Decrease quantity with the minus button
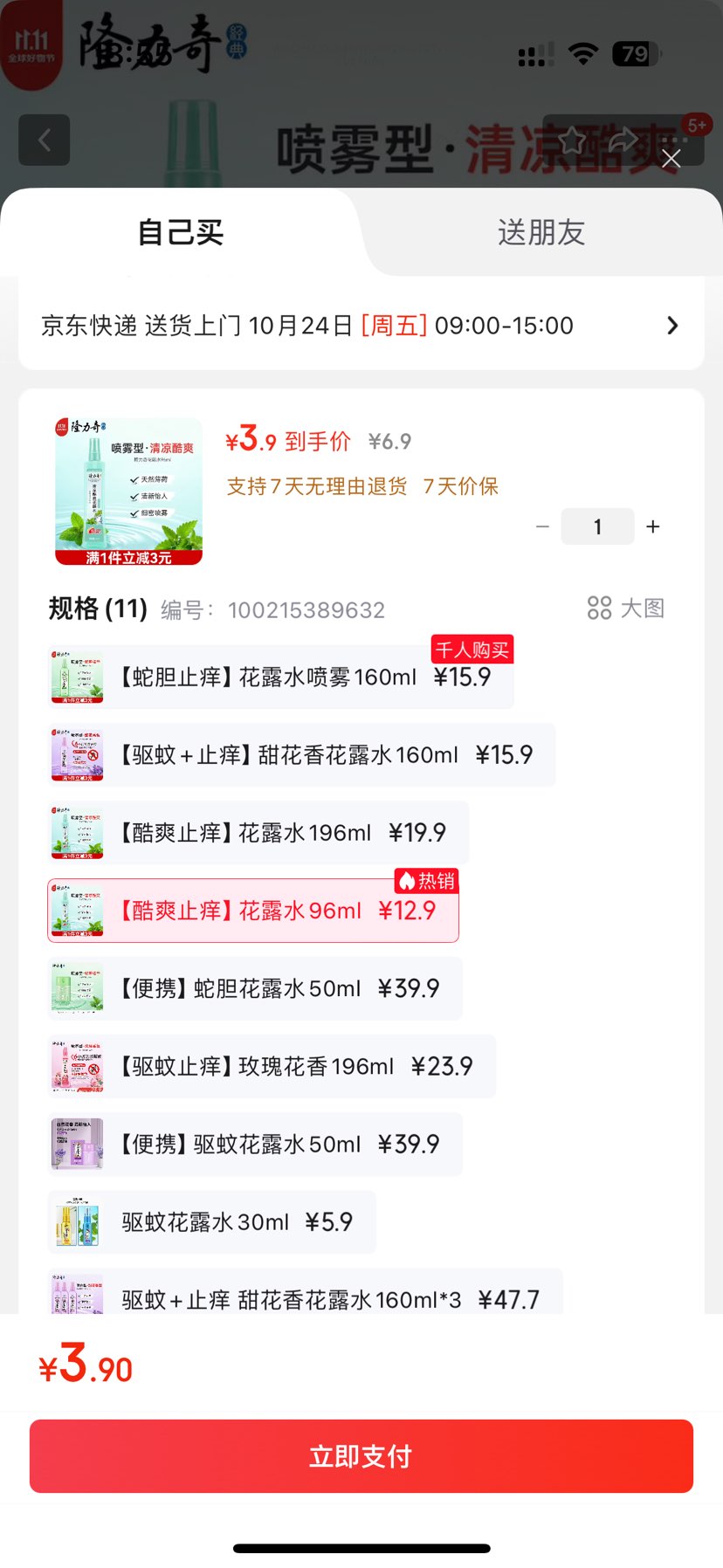The image size is (723, 1568). click(542, 526)
